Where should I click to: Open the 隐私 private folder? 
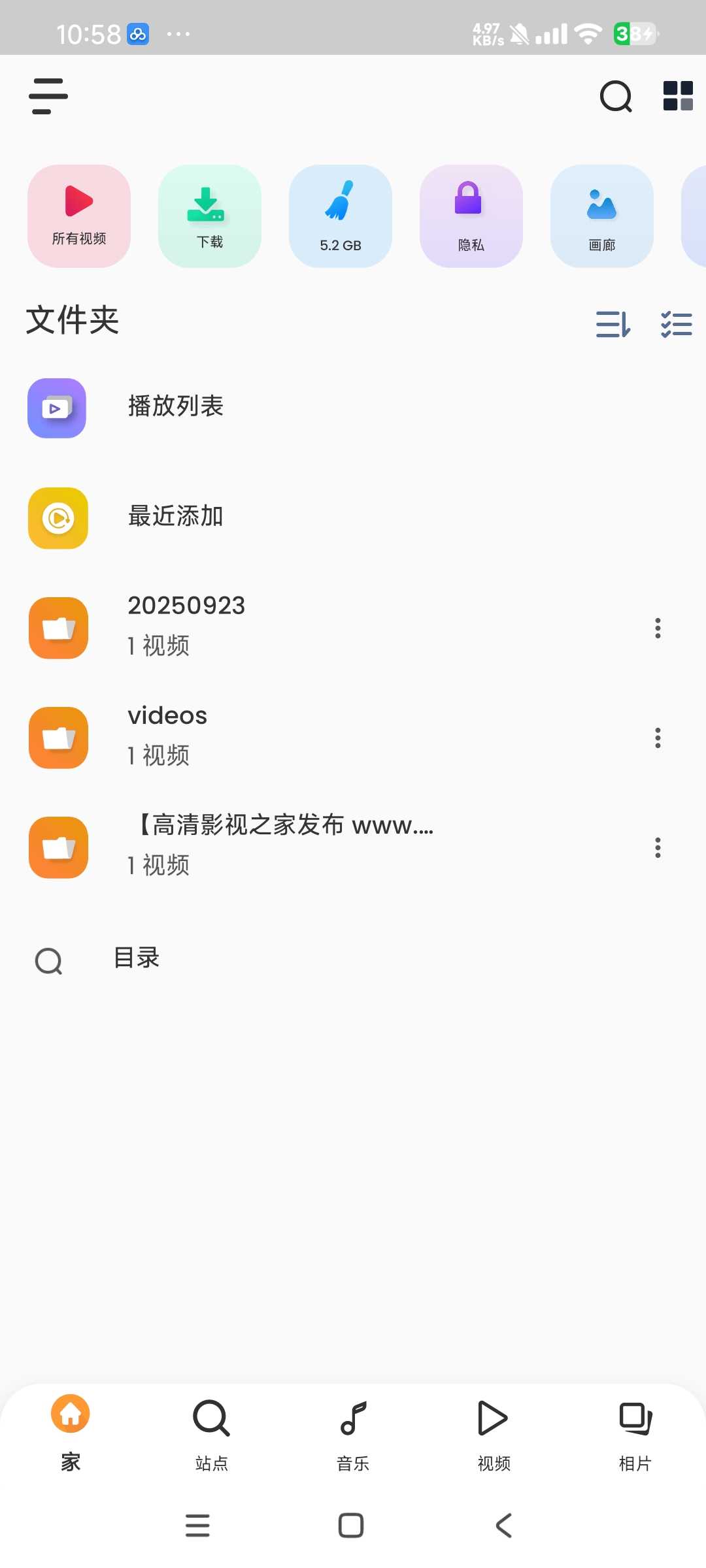[471, 216]
